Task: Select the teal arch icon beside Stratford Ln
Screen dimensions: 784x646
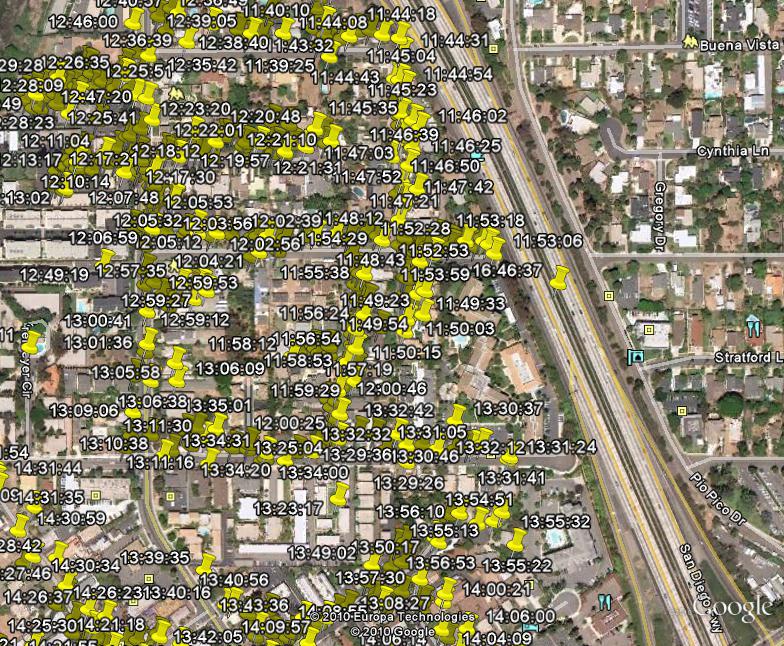Action: (634, 357)
